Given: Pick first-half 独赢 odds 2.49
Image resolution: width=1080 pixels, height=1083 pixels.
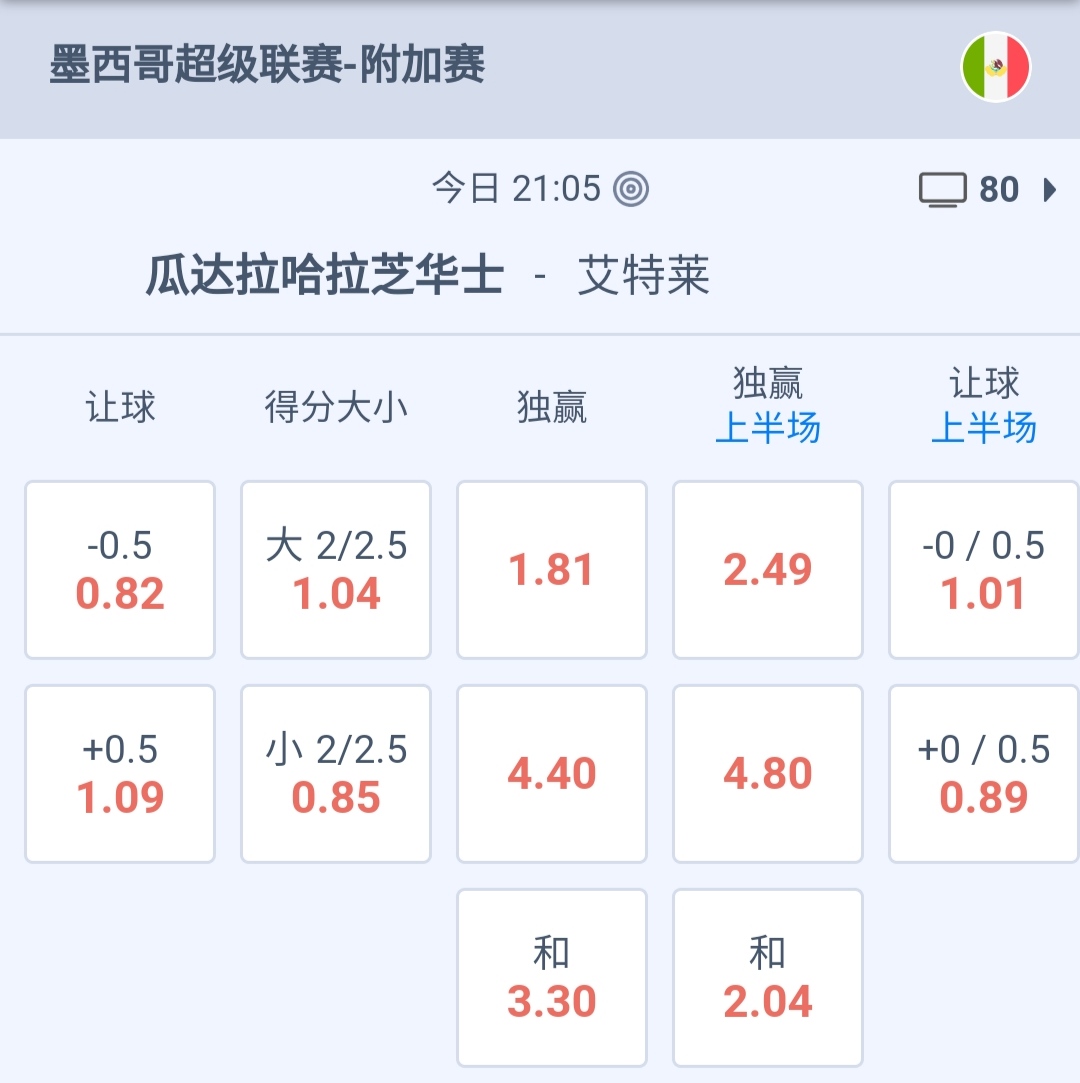Looking at the screenshot, I should (768, 570).
